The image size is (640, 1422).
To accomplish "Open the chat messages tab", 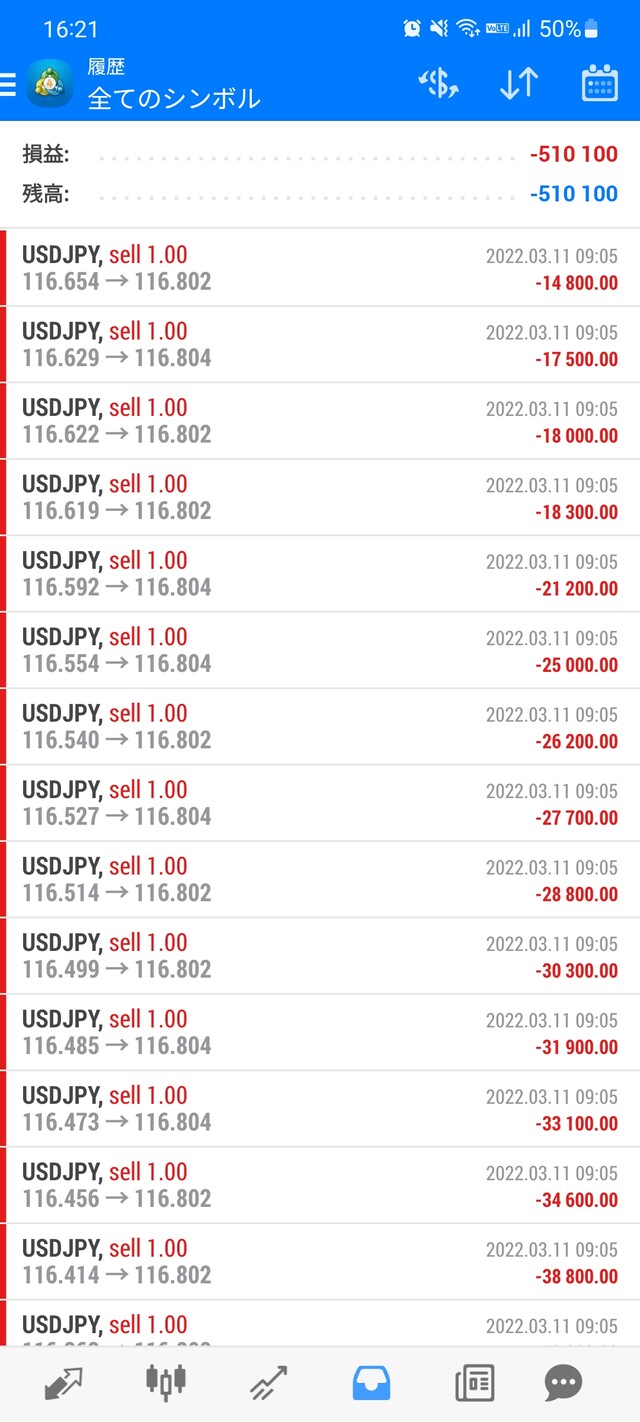I will [563, 1383].
